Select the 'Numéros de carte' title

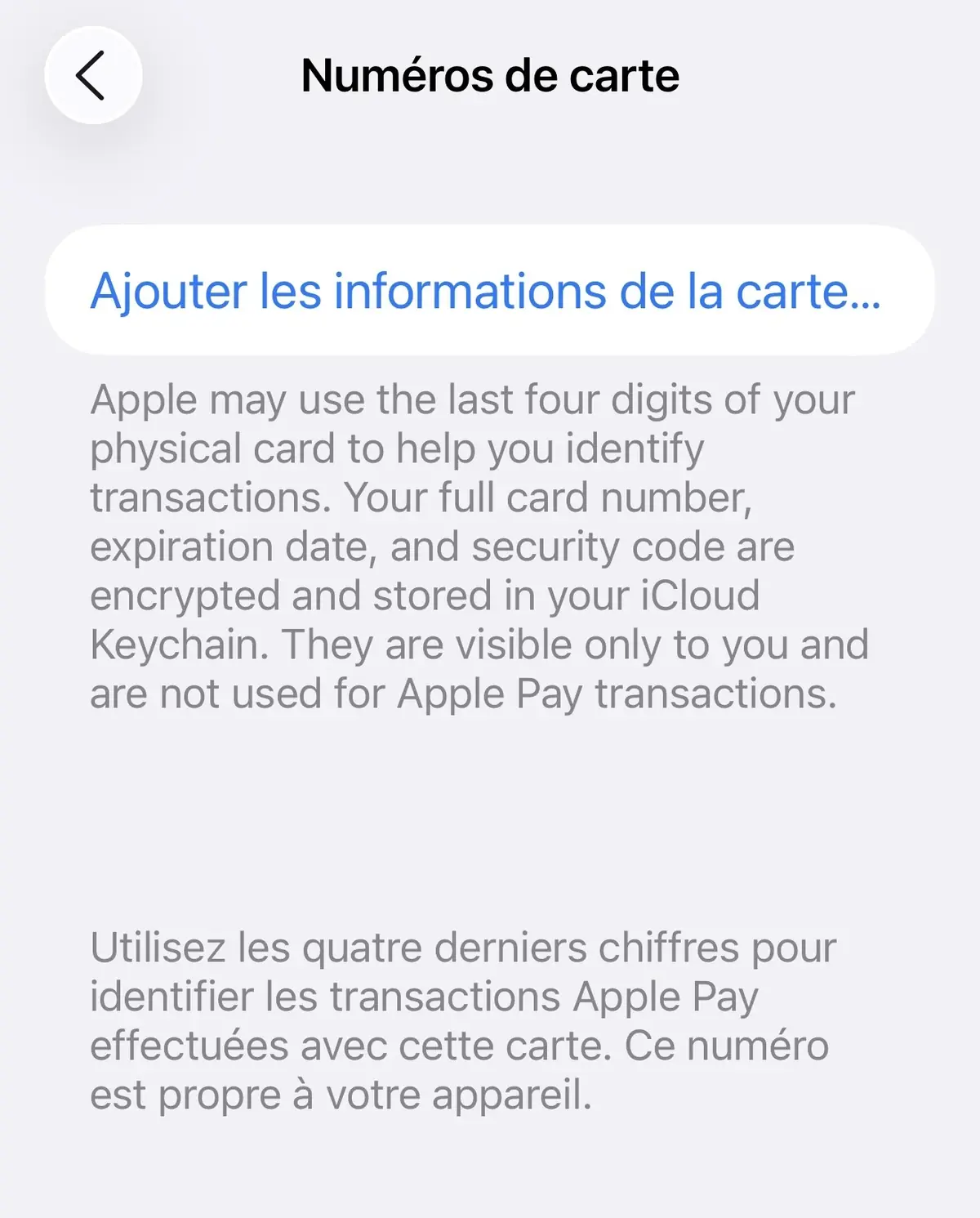coord(490,76)
